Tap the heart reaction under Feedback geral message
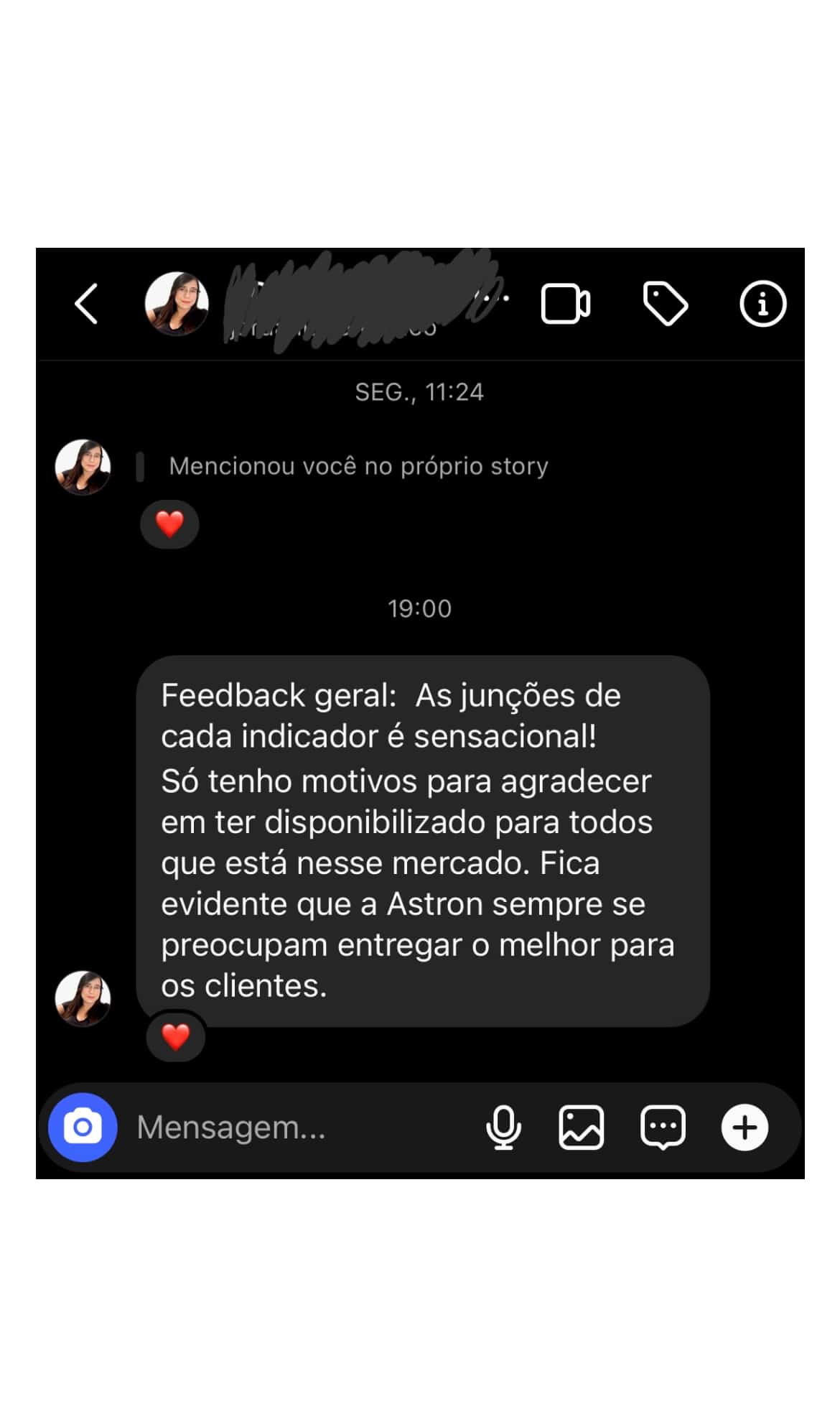 pos(176,1036)
